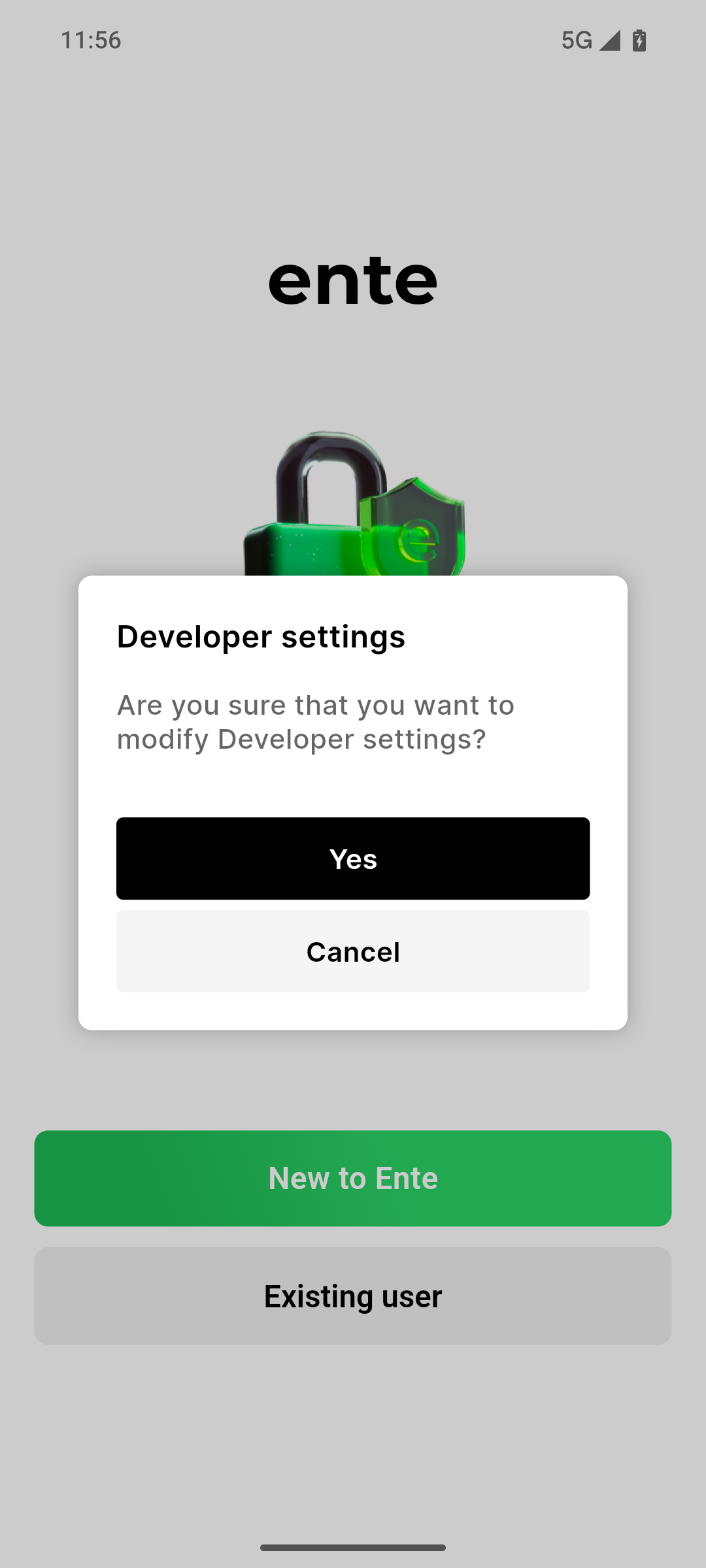This screenshot has width=706, height=1568.
Task: Select New to Ente to sign up
Action: tap(353, 1177)
